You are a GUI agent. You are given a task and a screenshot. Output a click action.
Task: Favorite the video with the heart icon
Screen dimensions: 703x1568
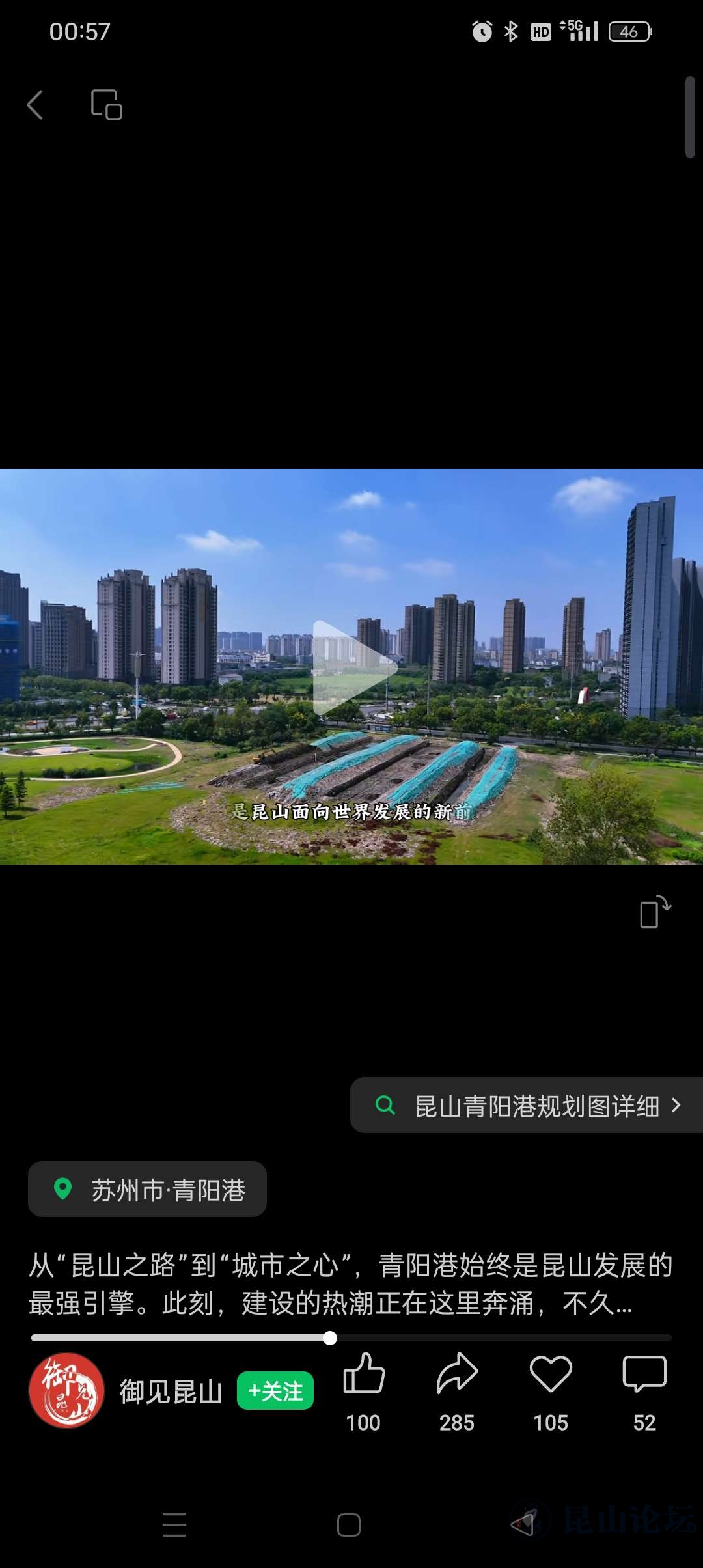click(551, 1374)
